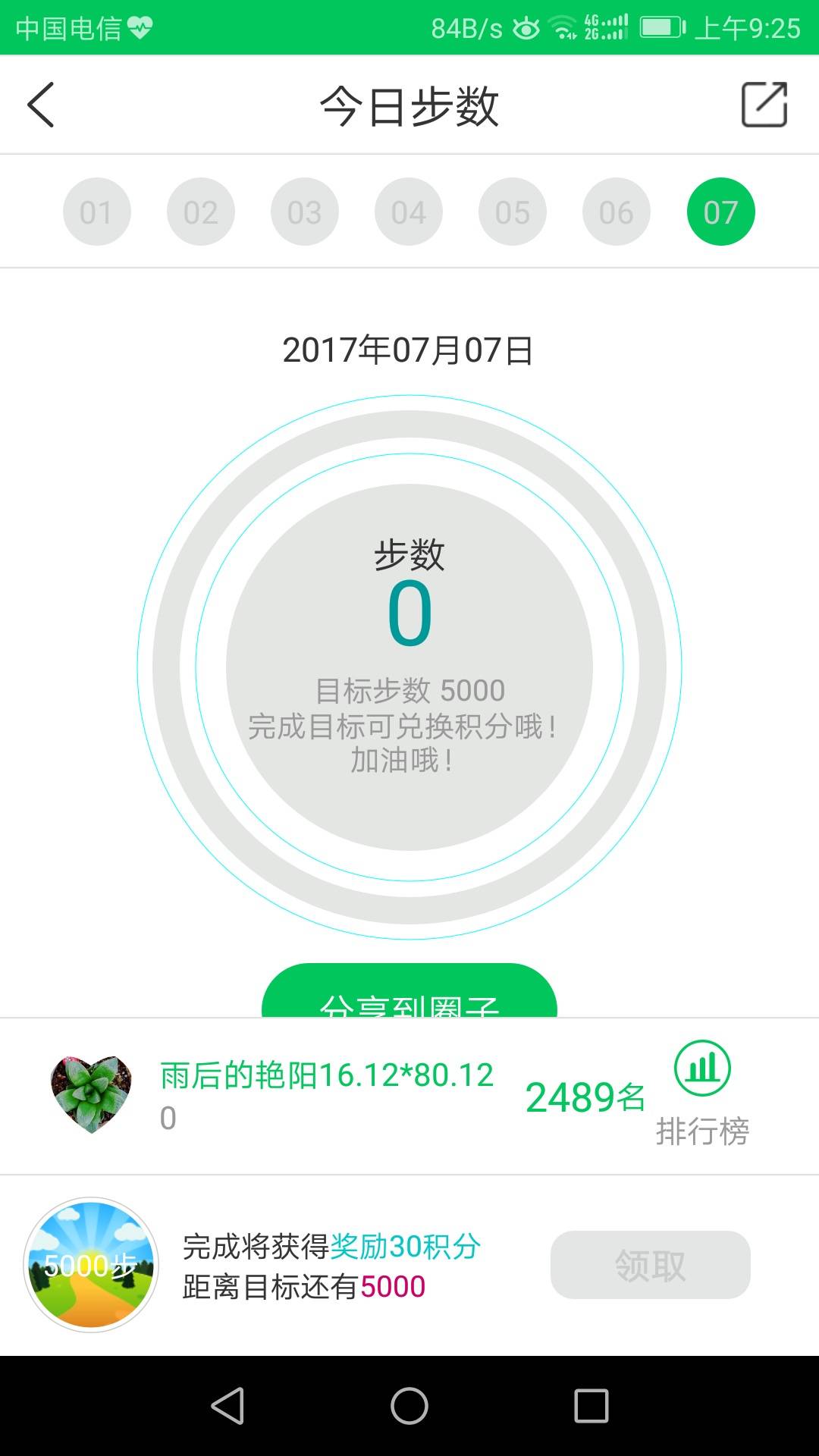Select day 01 in the date strip
The width and height of the screenshot is (819, 1456).
[96, 212]
